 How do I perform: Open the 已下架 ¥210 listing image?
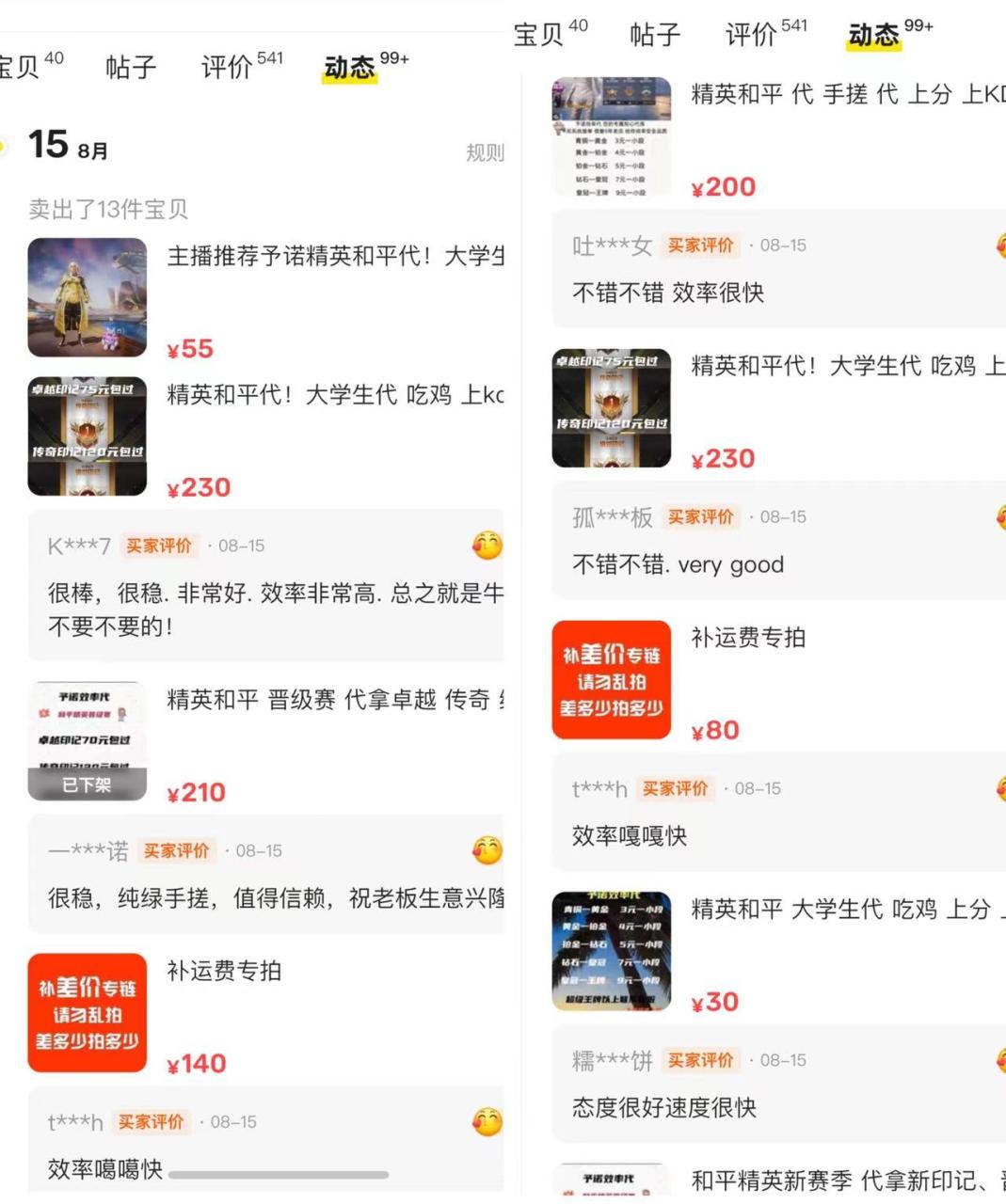87,741
